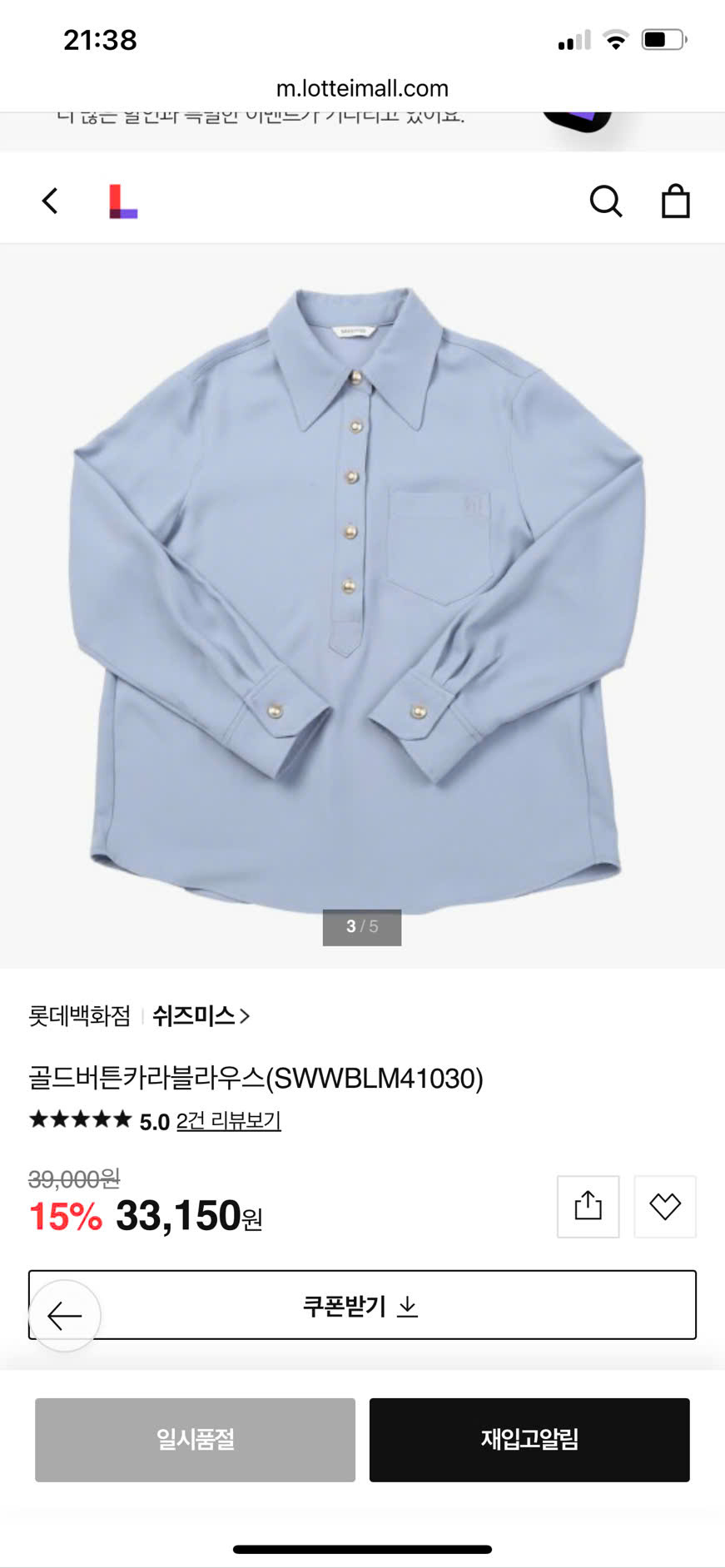
Task: Request 재입고알림 restock notification
Action: pos(529,1440)
